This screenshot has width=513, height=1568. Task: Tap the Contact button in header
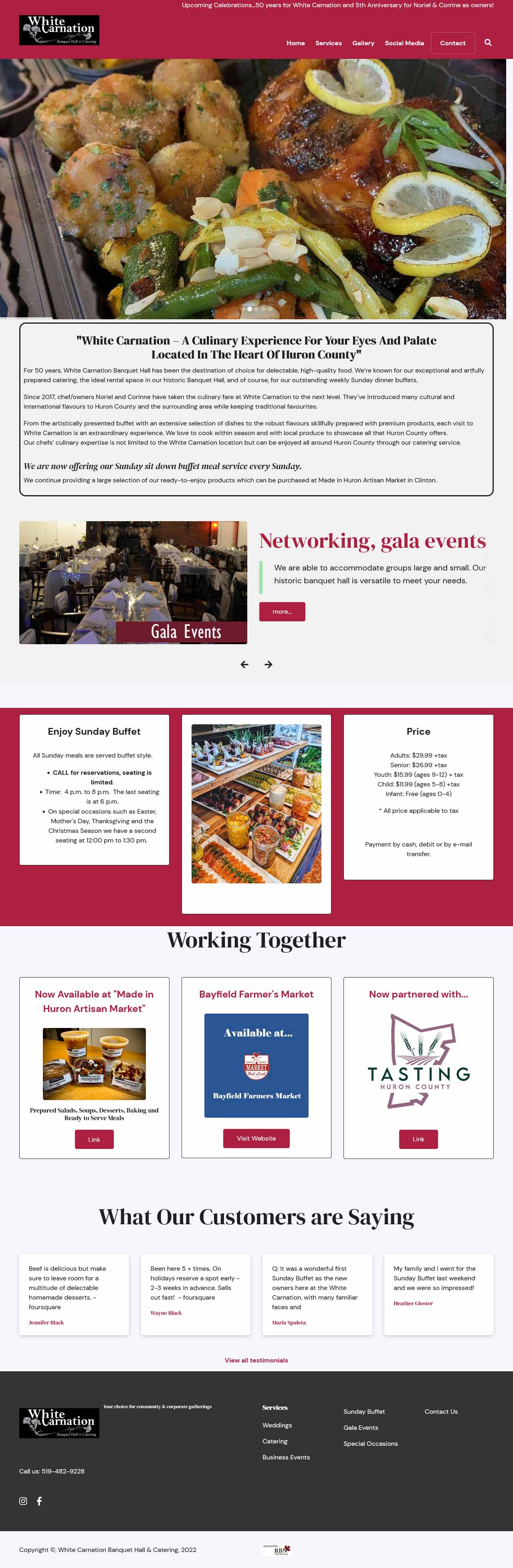453,43
